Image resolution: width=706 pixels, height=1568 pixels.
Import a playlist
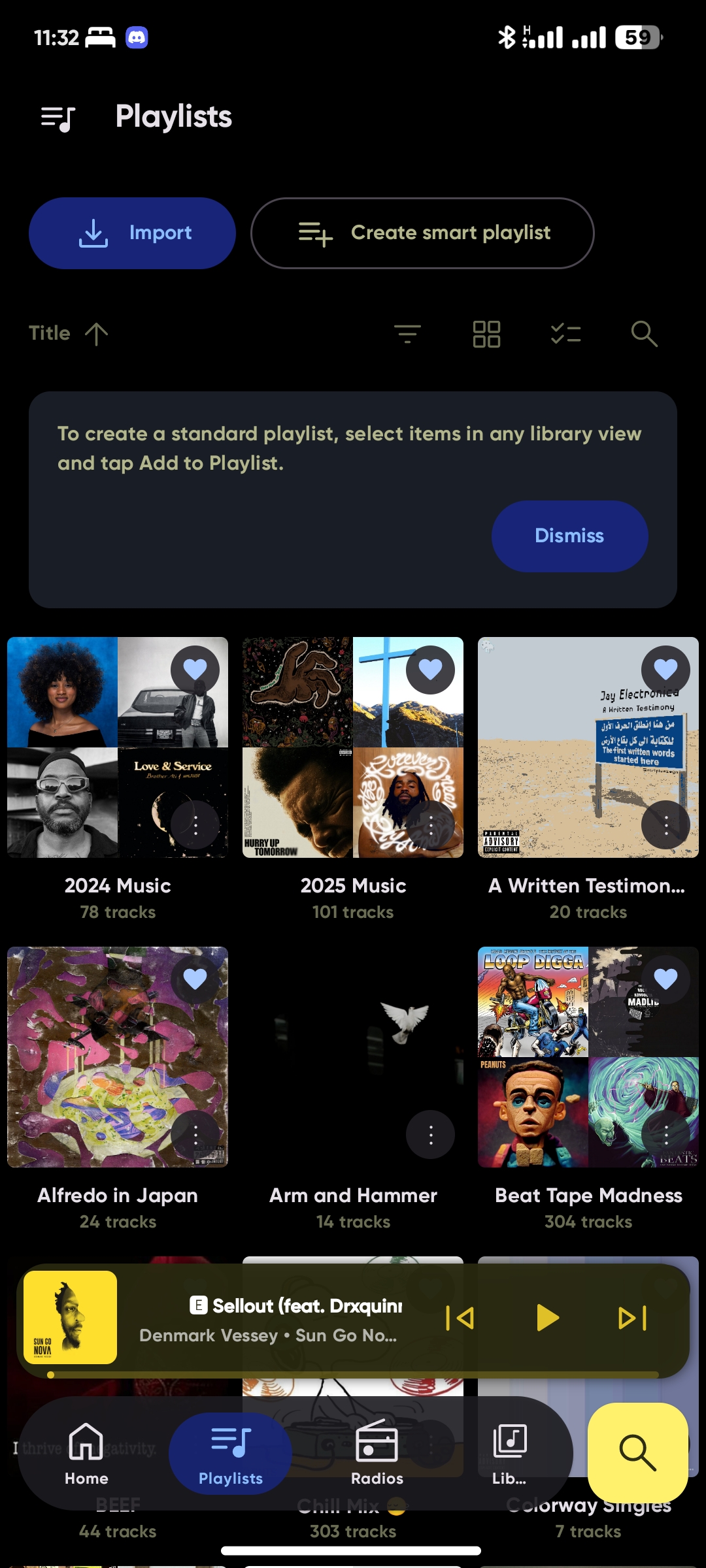(x=132, y=233)
